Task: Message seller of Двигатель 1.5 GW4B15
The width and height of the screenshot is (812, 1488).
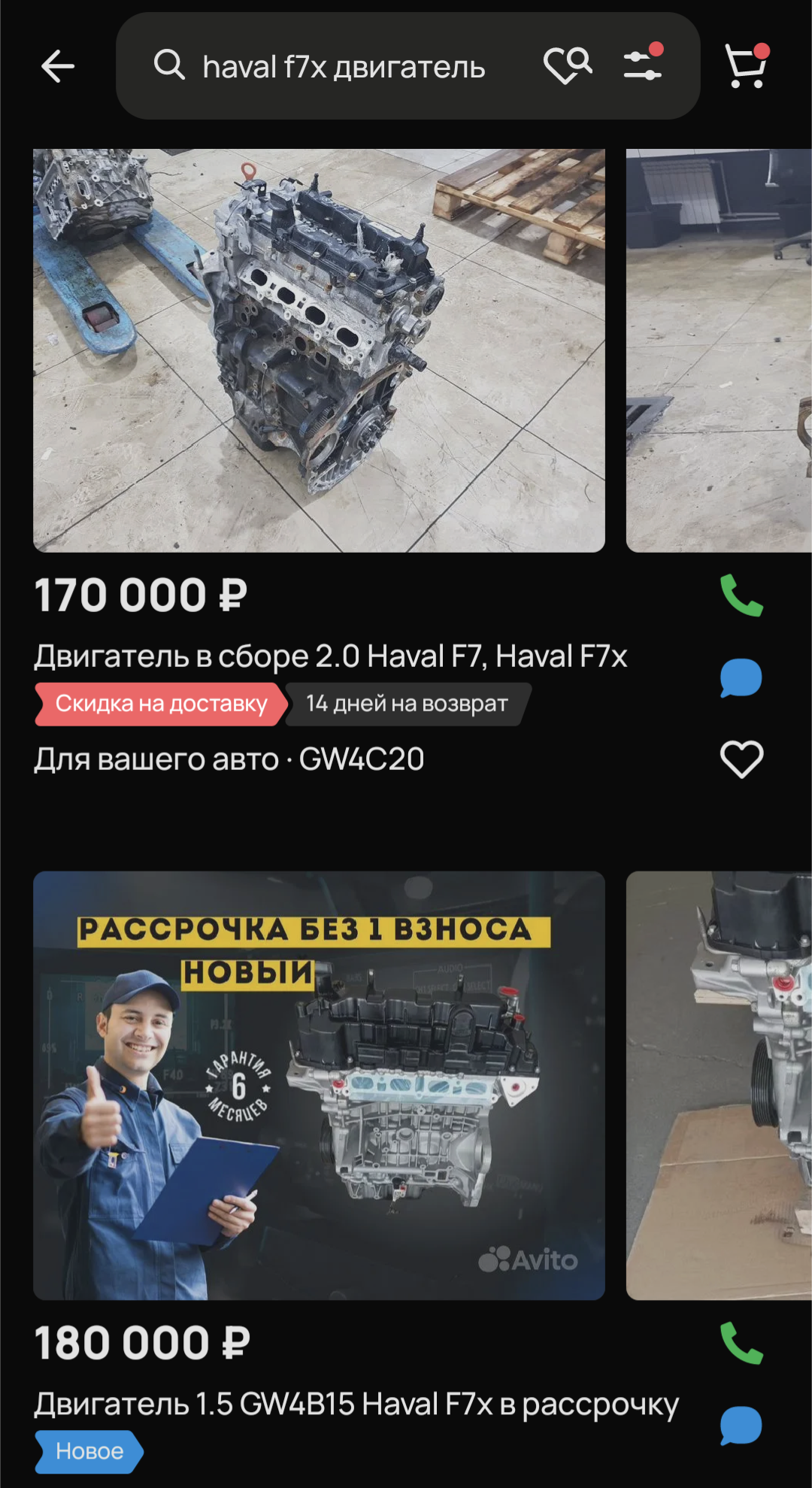Action: click(741, 1425)
